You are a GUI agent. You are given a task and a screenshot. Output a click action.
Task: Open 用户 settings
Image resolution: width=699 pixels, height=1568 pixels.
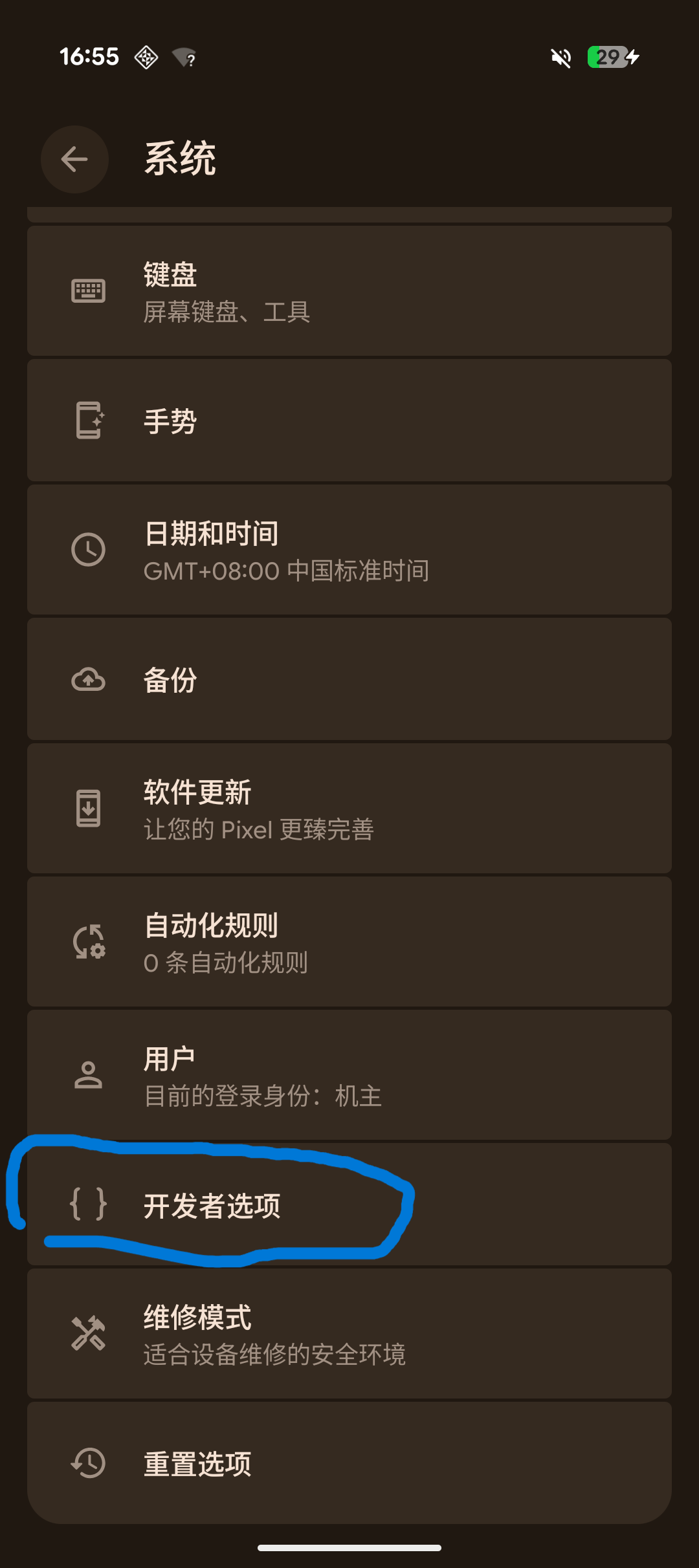[349, 1076]
